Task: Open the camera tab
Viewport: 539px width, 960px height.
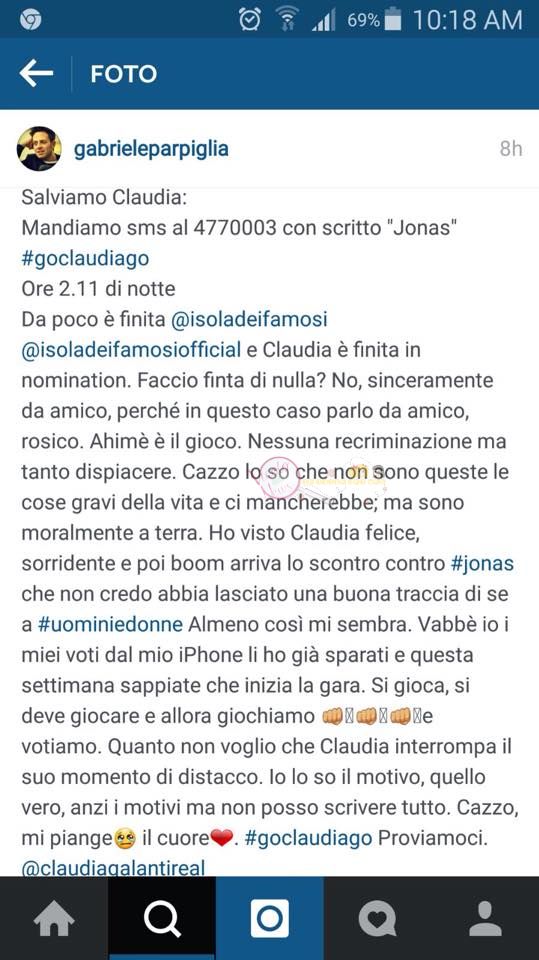Action: coord(270,918)
